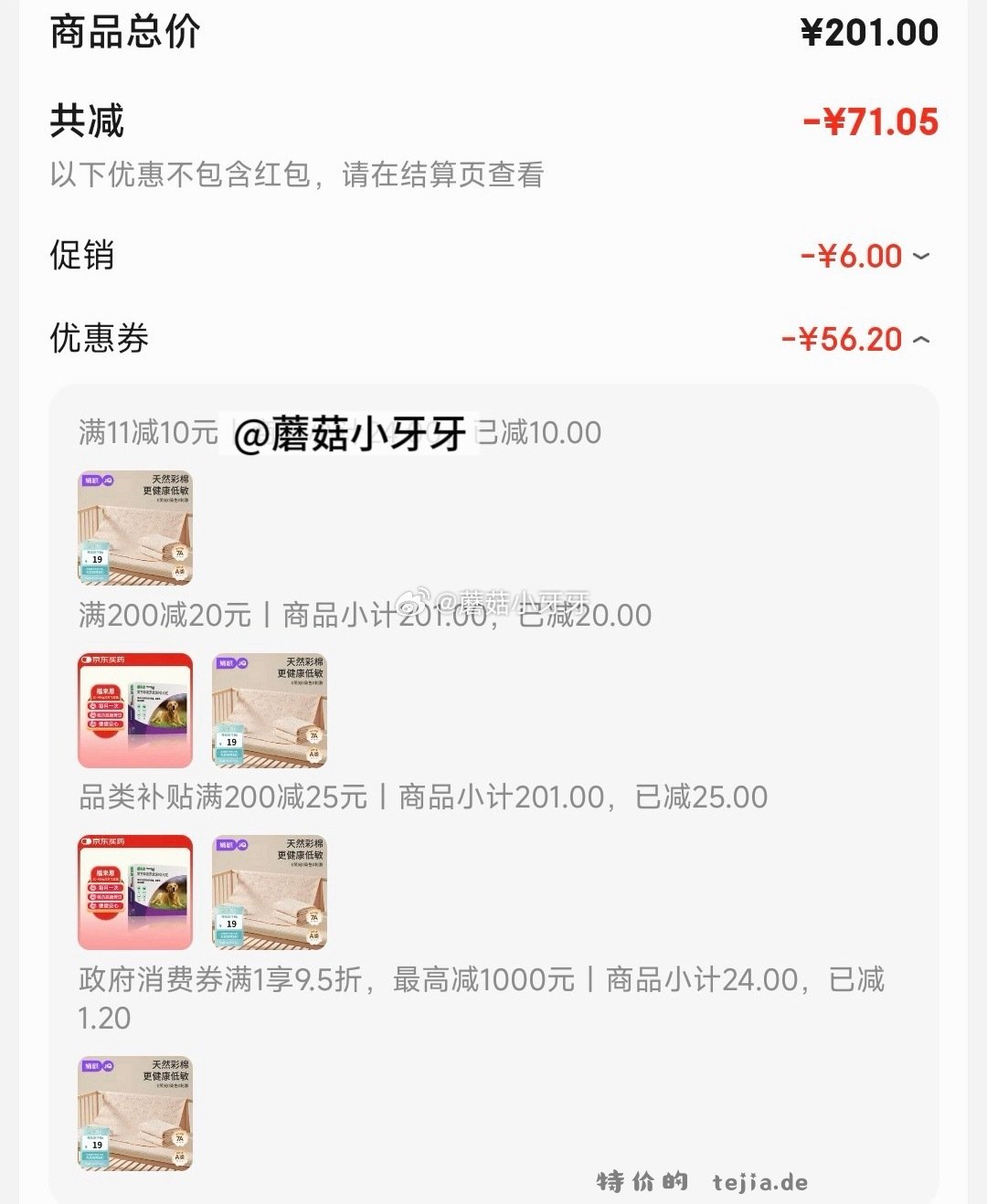Expand the 促销 promotion details chevron
The height and width of the screenshot is (1204, 987).
[923, 256]
